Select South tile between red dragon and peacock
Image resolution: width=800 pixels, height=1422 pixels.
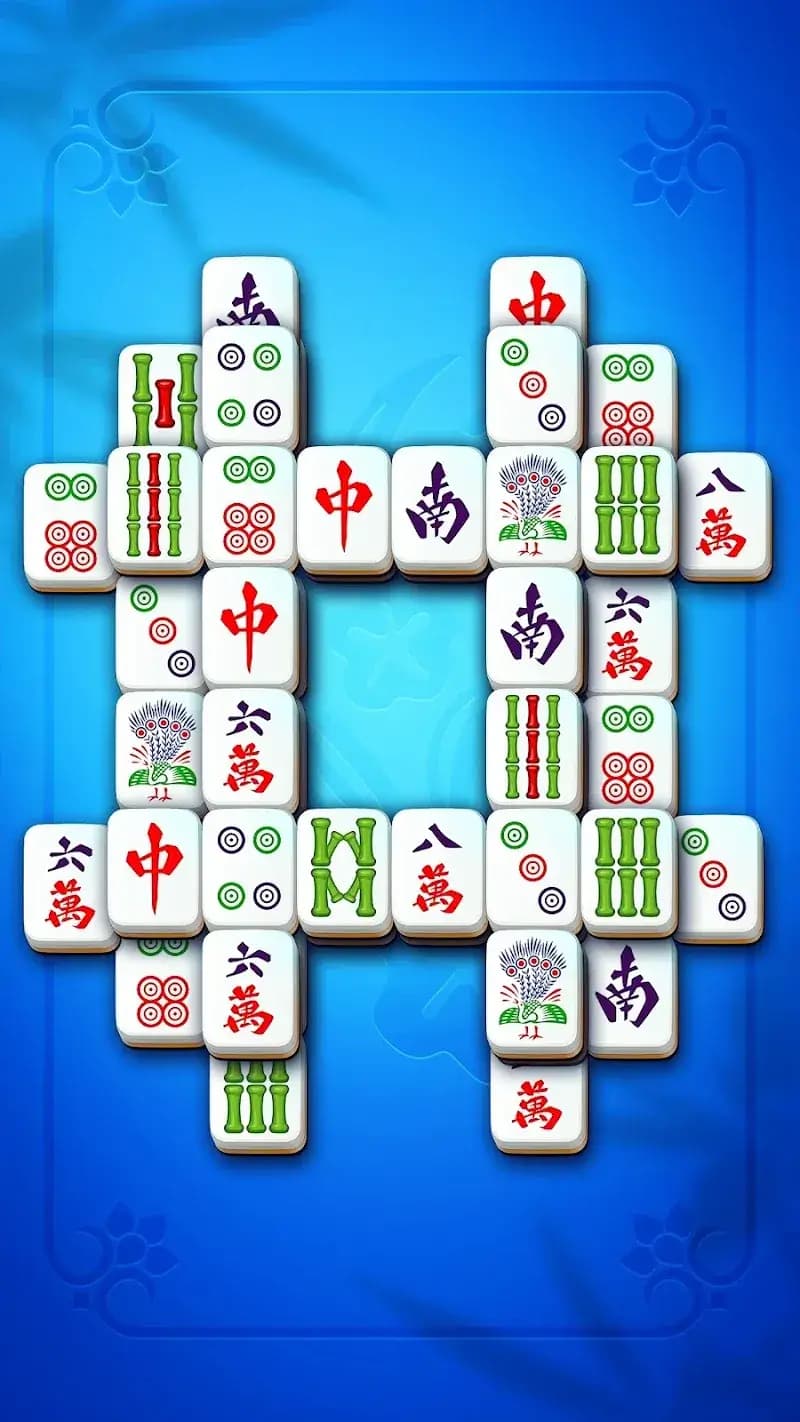coord(438,510)
